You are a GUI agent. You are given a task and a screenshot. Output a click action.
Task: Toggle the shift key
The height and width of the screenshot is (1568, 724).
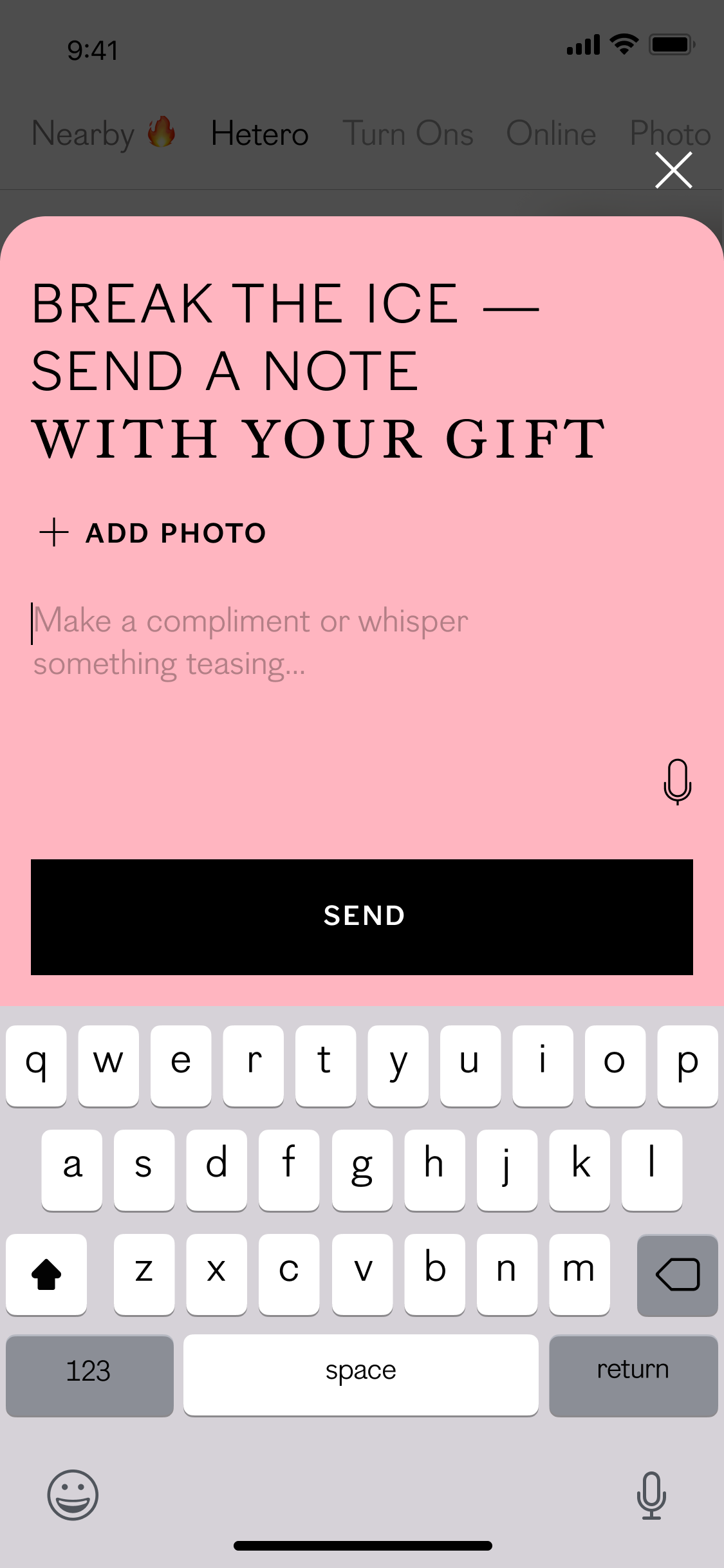click(x=46, y=1274)
